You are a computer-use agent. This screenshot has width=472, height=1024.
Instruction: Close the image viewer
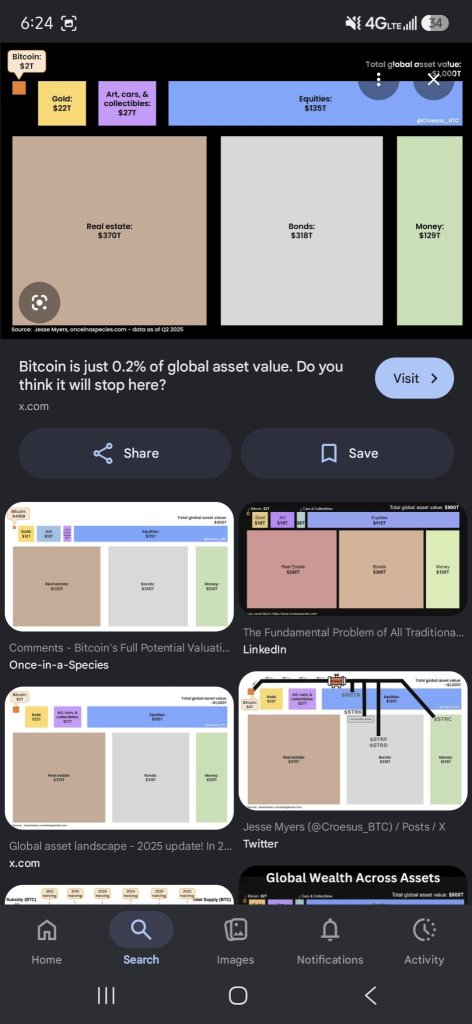433,80
